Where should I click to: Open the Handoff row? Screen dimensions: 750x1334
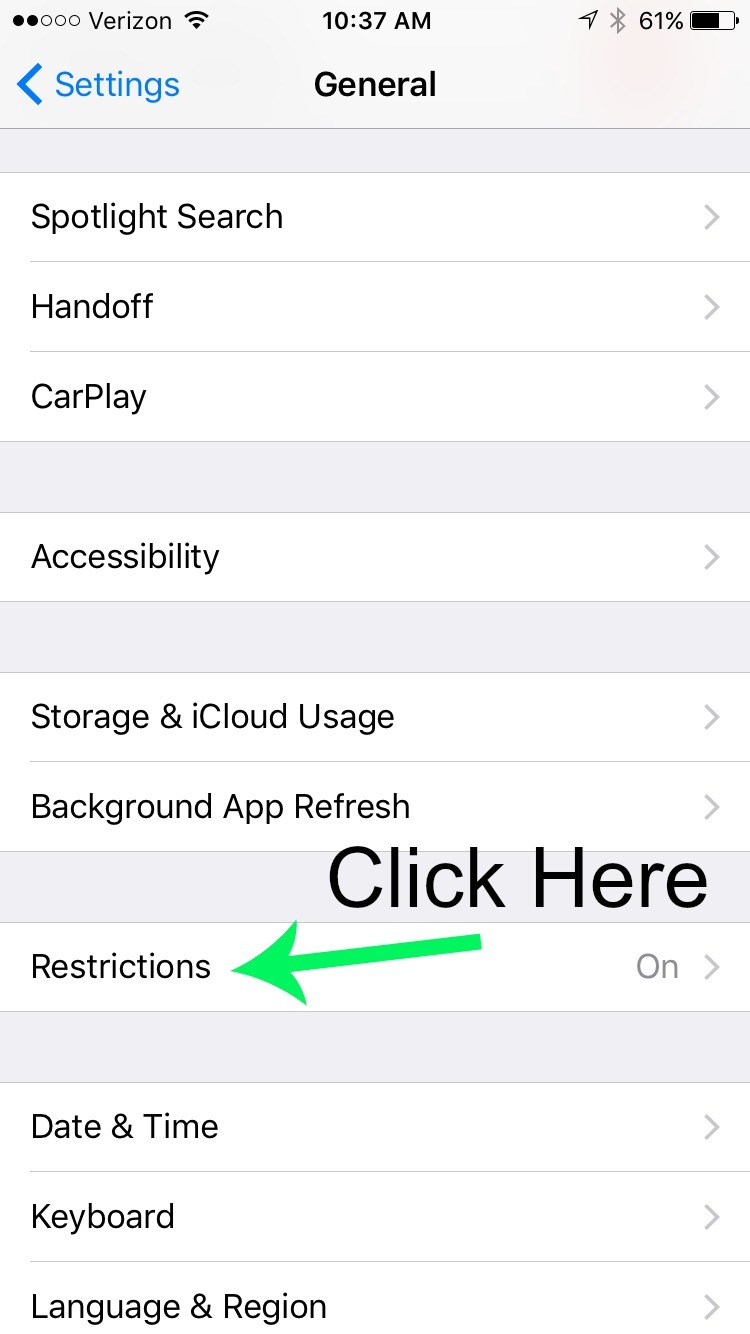(x=375, y=307)
